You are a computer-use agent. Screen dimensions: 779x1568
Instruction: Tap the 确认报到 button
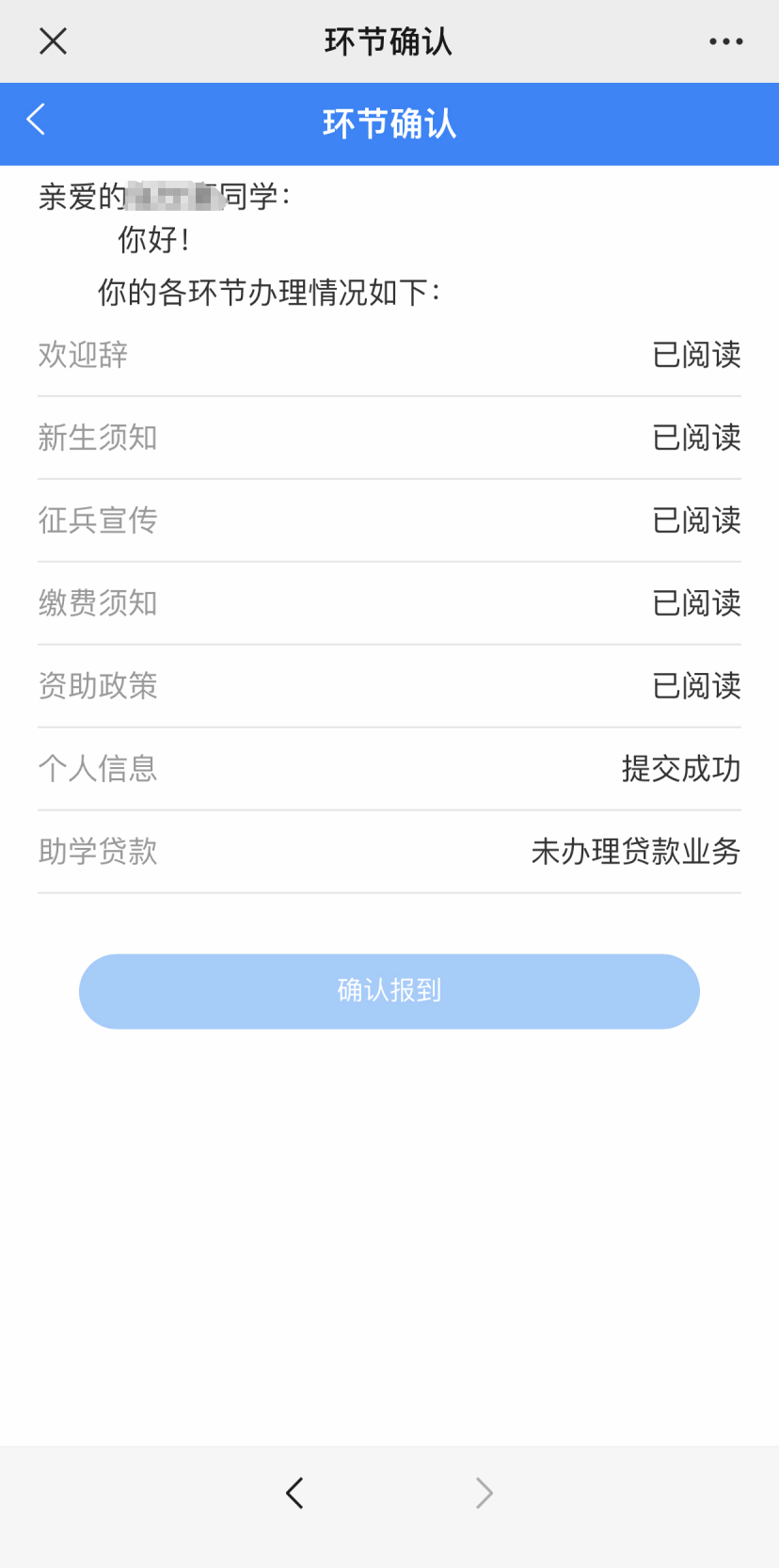pos(389,991)
